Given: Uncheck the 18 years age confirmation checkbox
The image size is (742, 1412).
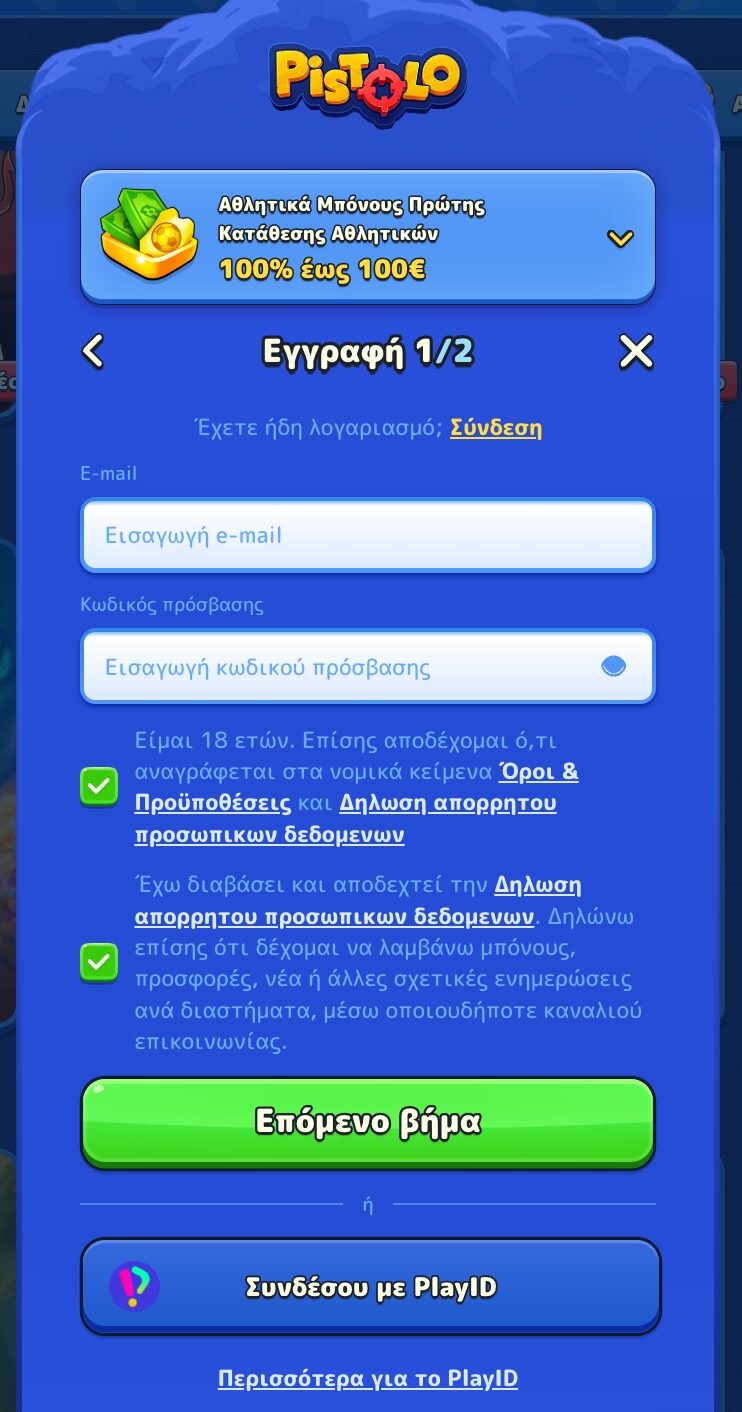Looking at the screenshot, I should [x=99, y=787].
